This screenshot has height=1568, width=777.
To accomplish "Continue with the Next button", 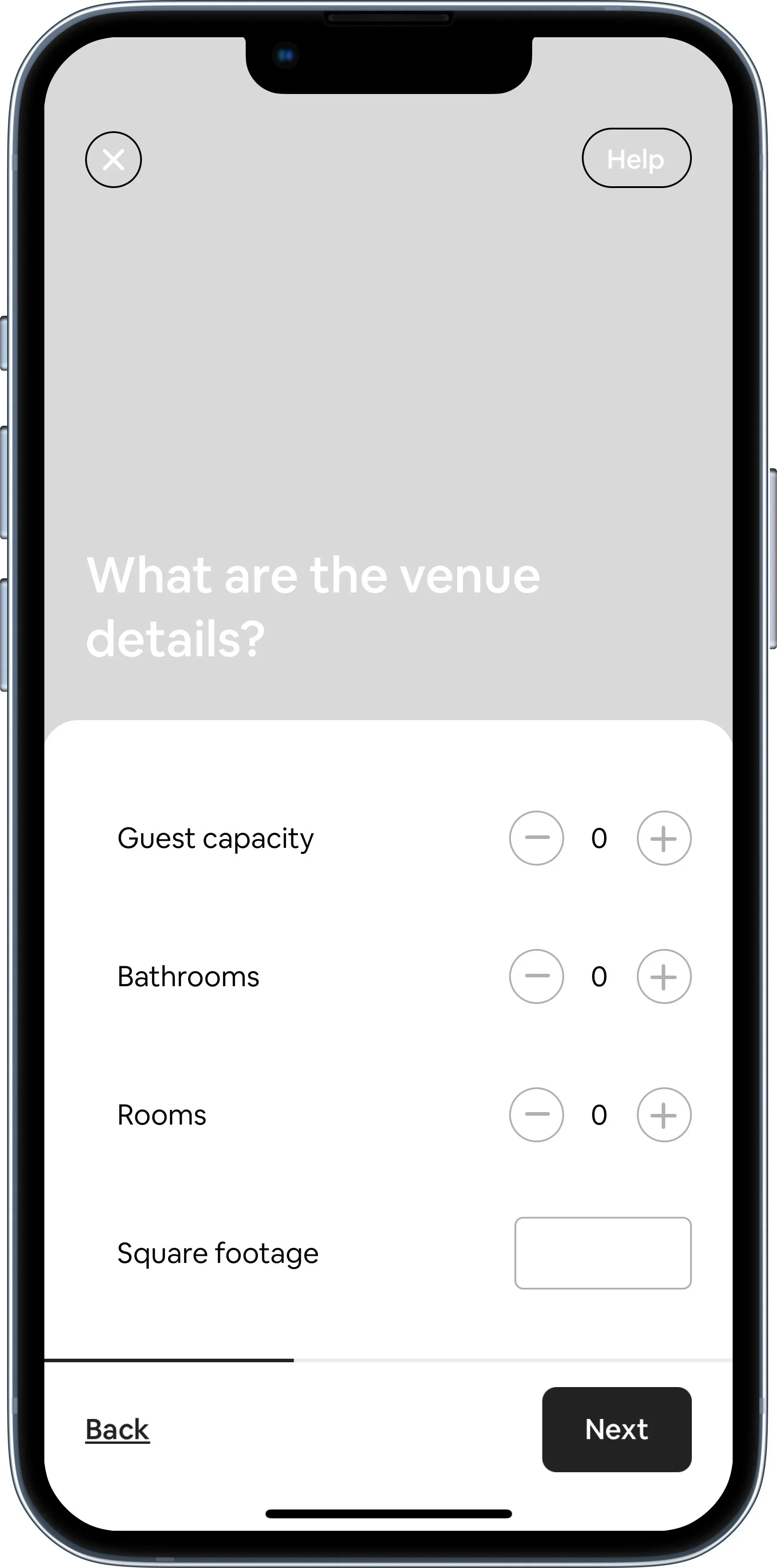I will pos(616,1429).
